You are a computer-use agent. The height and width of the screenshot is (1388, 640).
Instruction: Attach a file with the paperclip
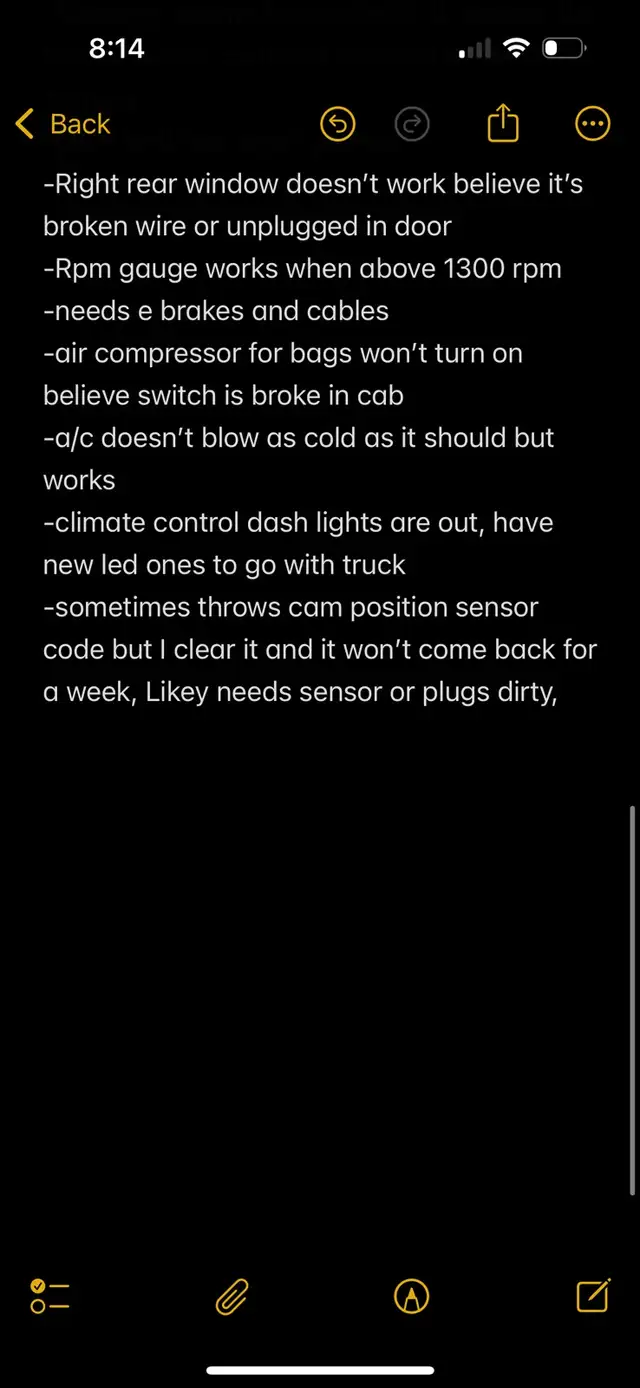tap(232, 1296)
